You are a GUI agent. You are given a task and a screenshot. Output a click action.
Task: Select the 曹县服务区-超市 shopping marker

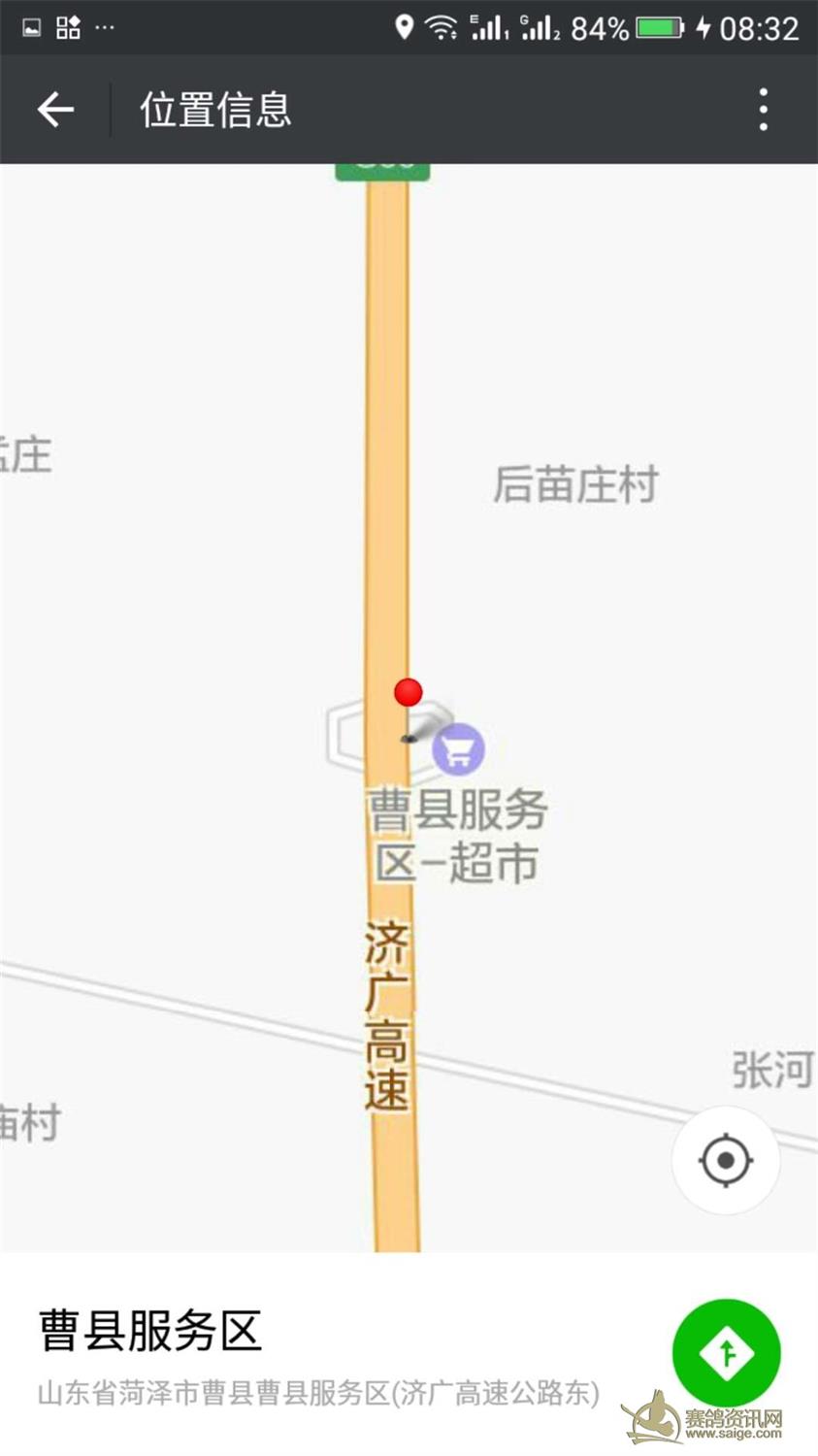coord(458,749)
